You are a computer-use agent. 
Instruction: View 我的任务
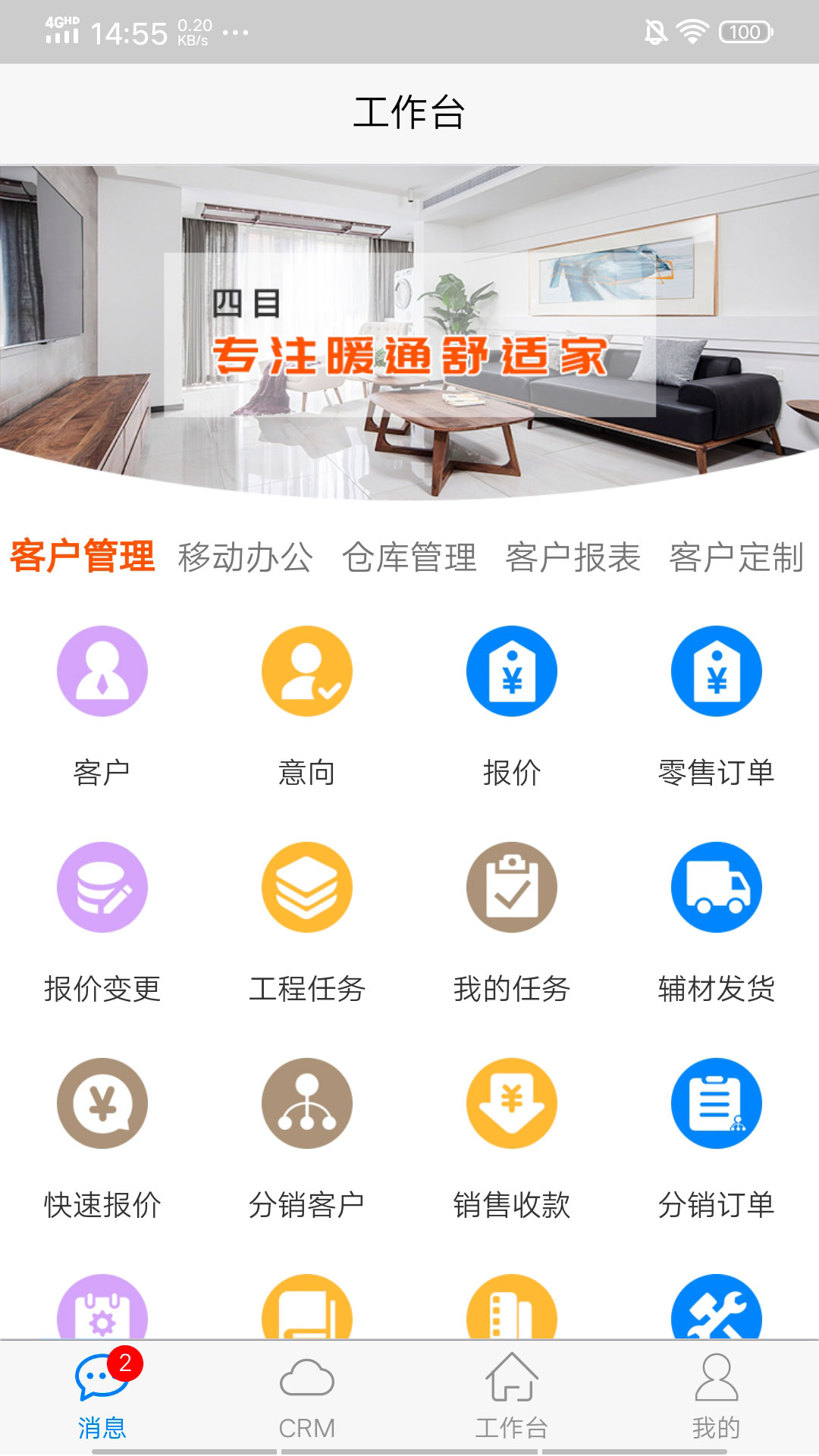[x=512, y=888]
